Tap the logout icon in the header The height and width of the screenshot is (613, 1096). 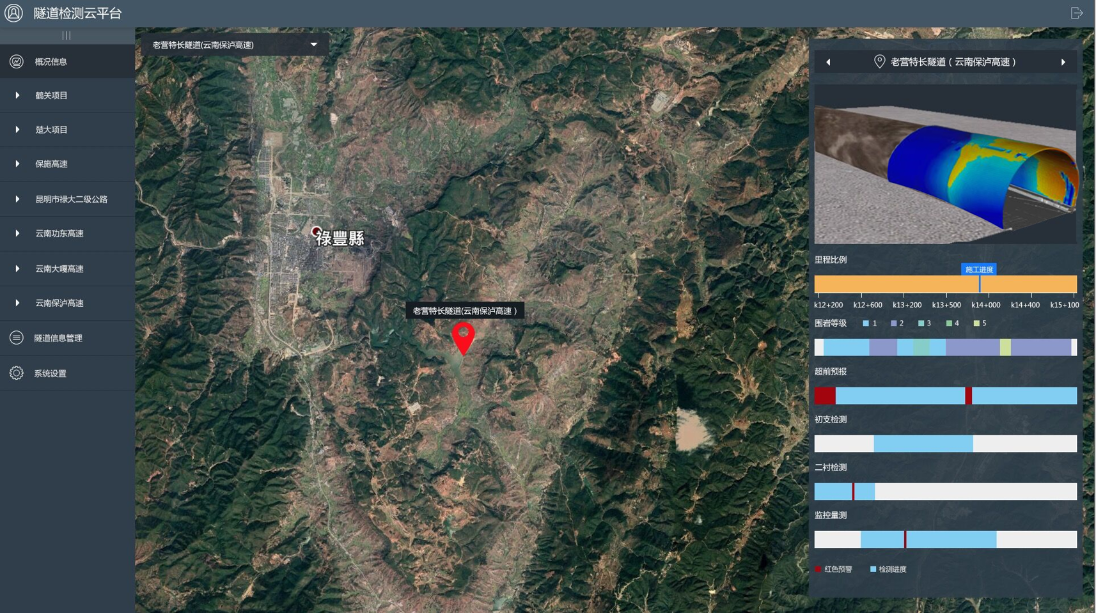1077,13
